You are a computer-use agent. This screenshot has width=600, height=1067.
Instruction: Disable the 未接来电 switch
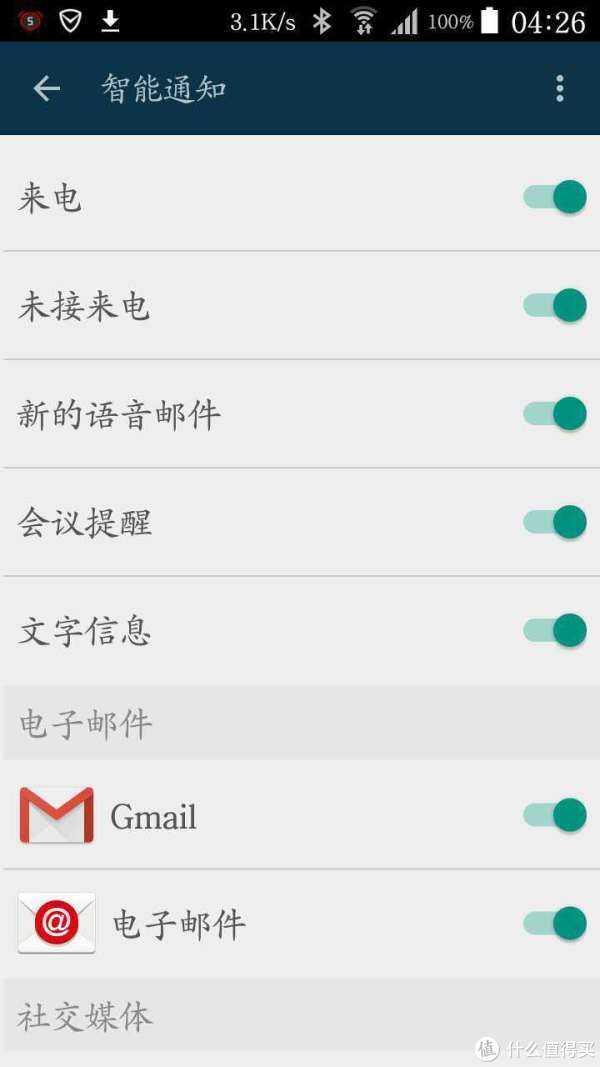point(555,305)
